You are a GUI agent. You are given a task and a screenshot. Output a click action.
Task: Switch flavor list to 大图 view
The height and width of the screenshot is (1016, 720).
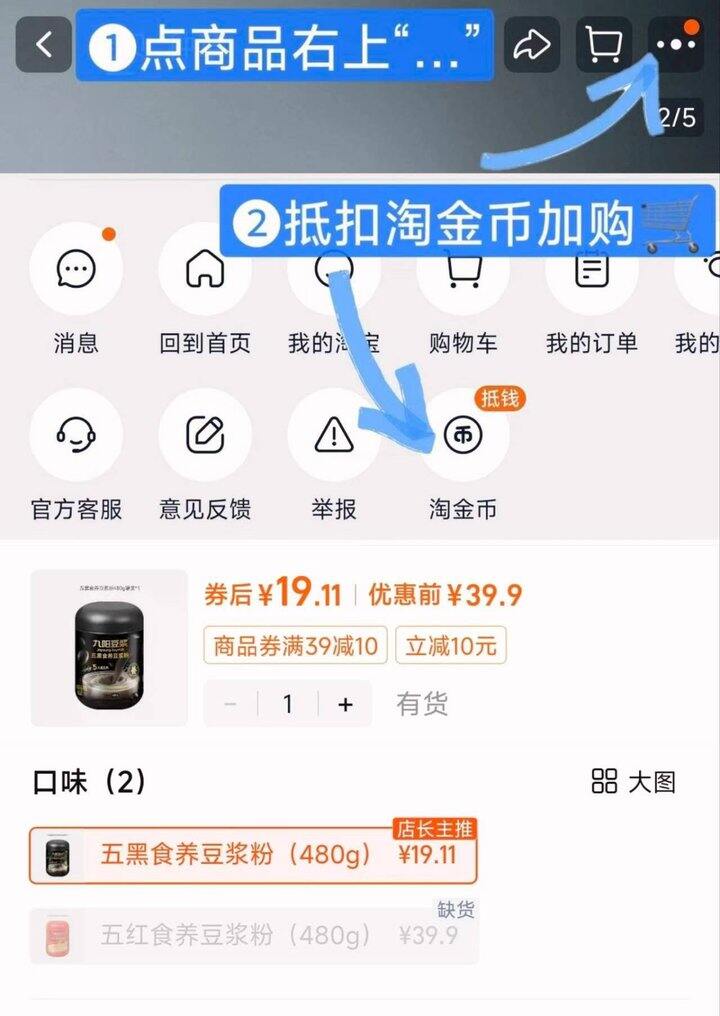click(x=634, y=782)
